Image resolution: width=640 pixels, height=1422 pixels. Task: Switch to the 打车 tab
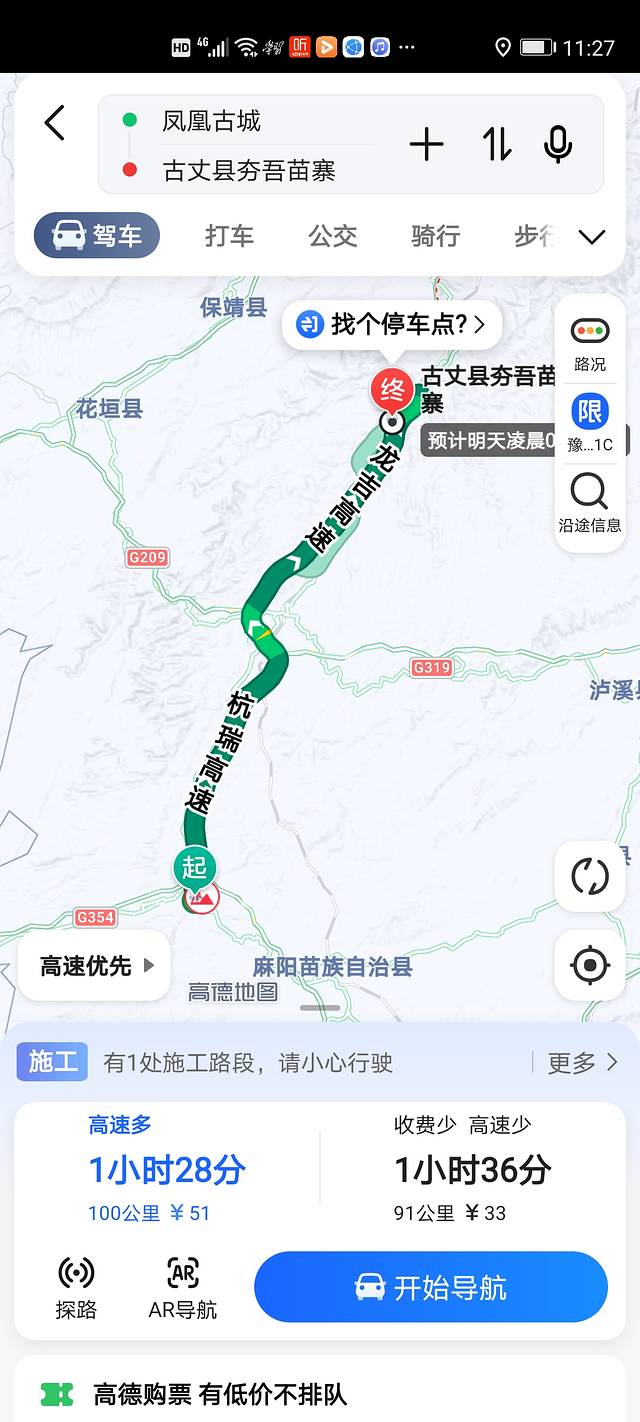[229, 236]
